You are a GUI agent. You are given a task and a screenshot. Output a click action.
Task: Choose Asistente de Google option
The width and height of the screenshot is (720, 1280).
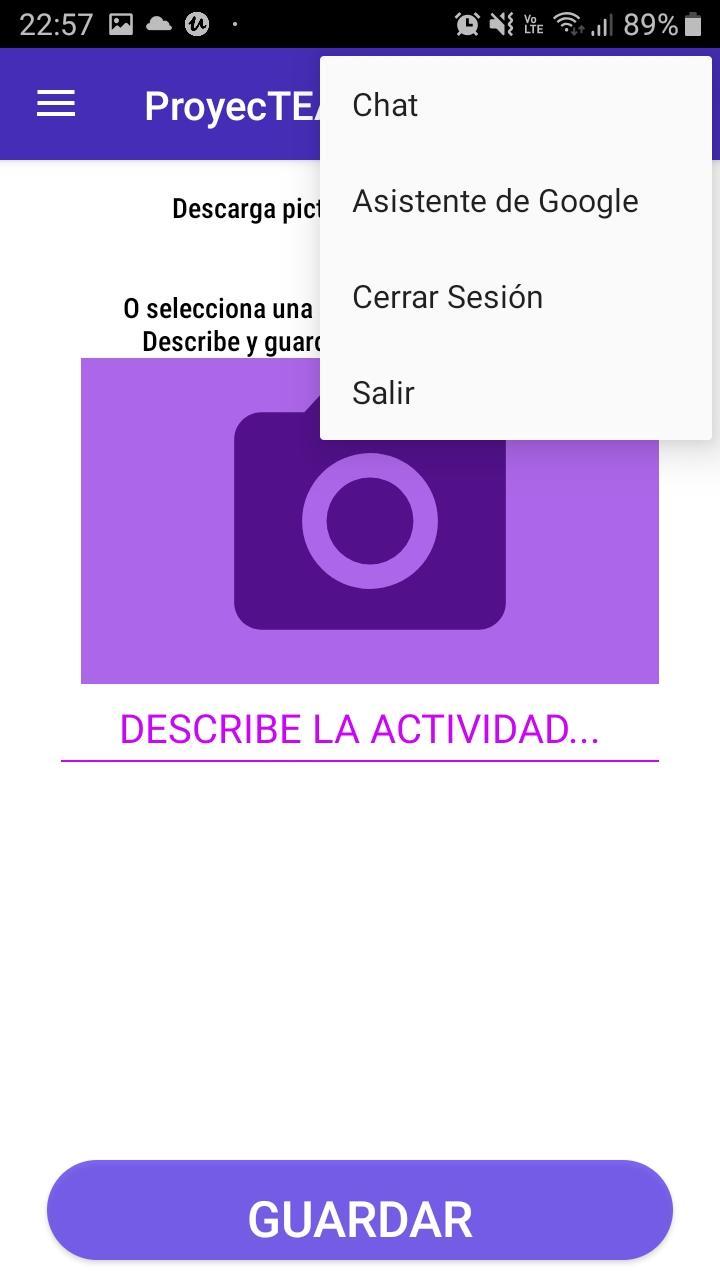(515, 201)
